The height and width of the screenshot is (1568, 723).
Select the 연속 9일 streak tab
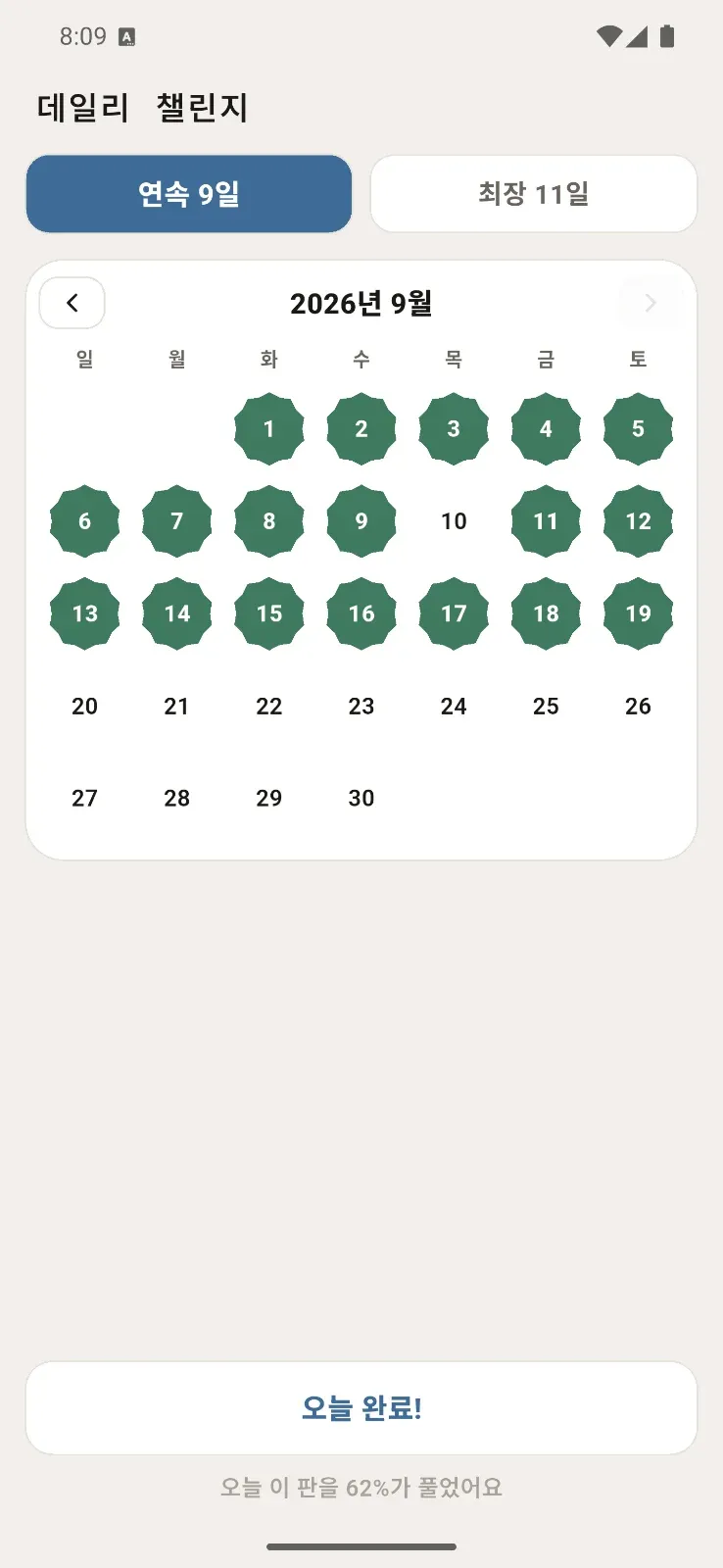click(x=189, y=194)
